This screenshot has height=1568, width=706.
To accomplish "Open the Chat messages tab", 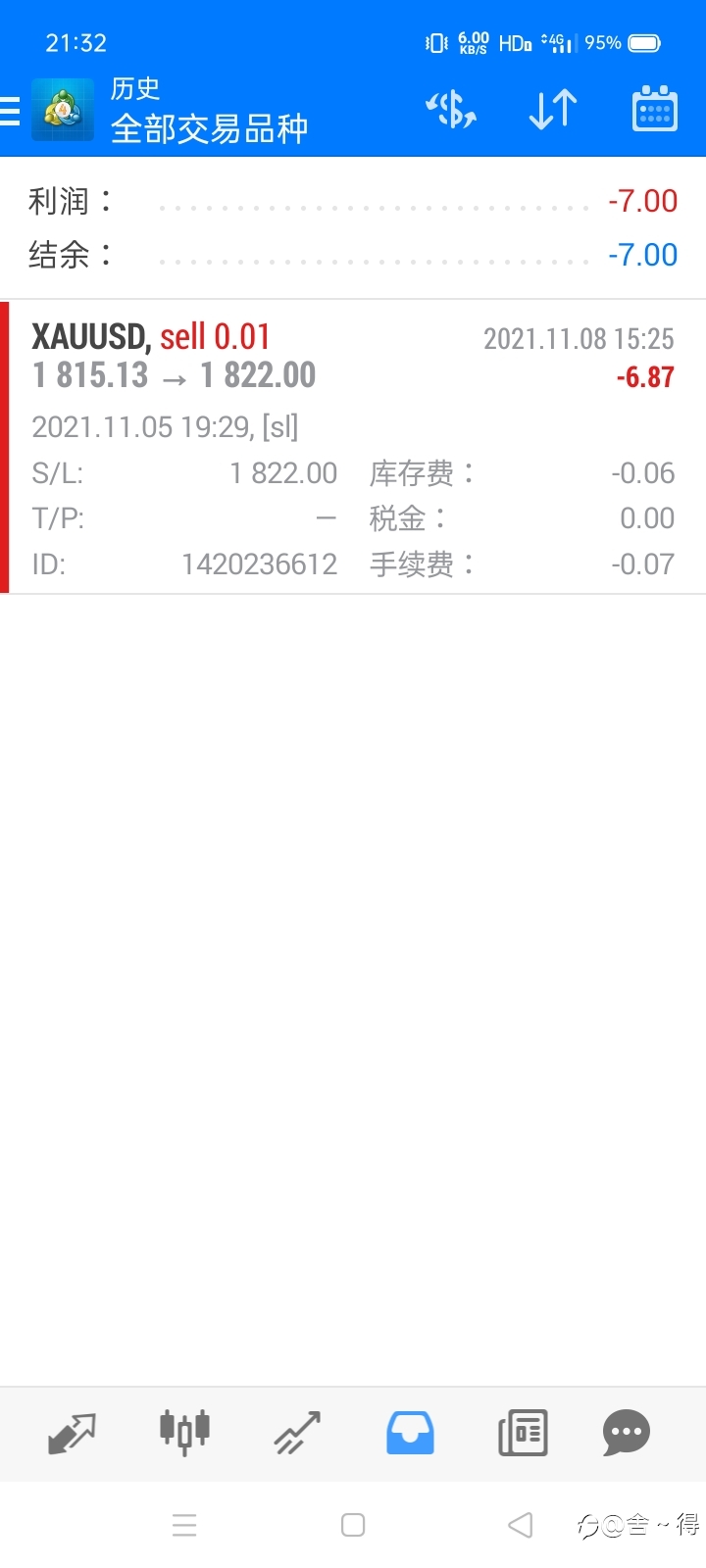I will point(627,1433).
